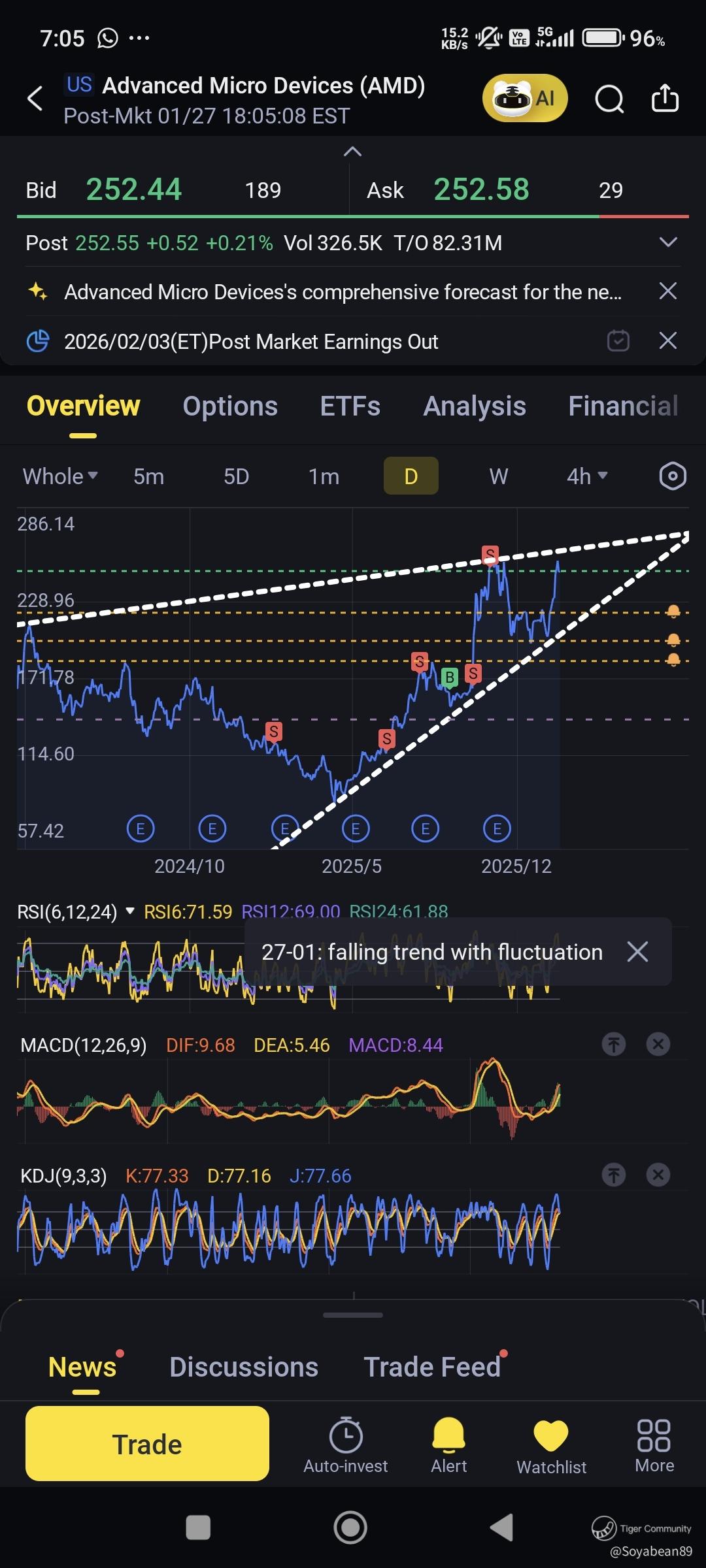Open the Alert bell option

point(448,1445)
